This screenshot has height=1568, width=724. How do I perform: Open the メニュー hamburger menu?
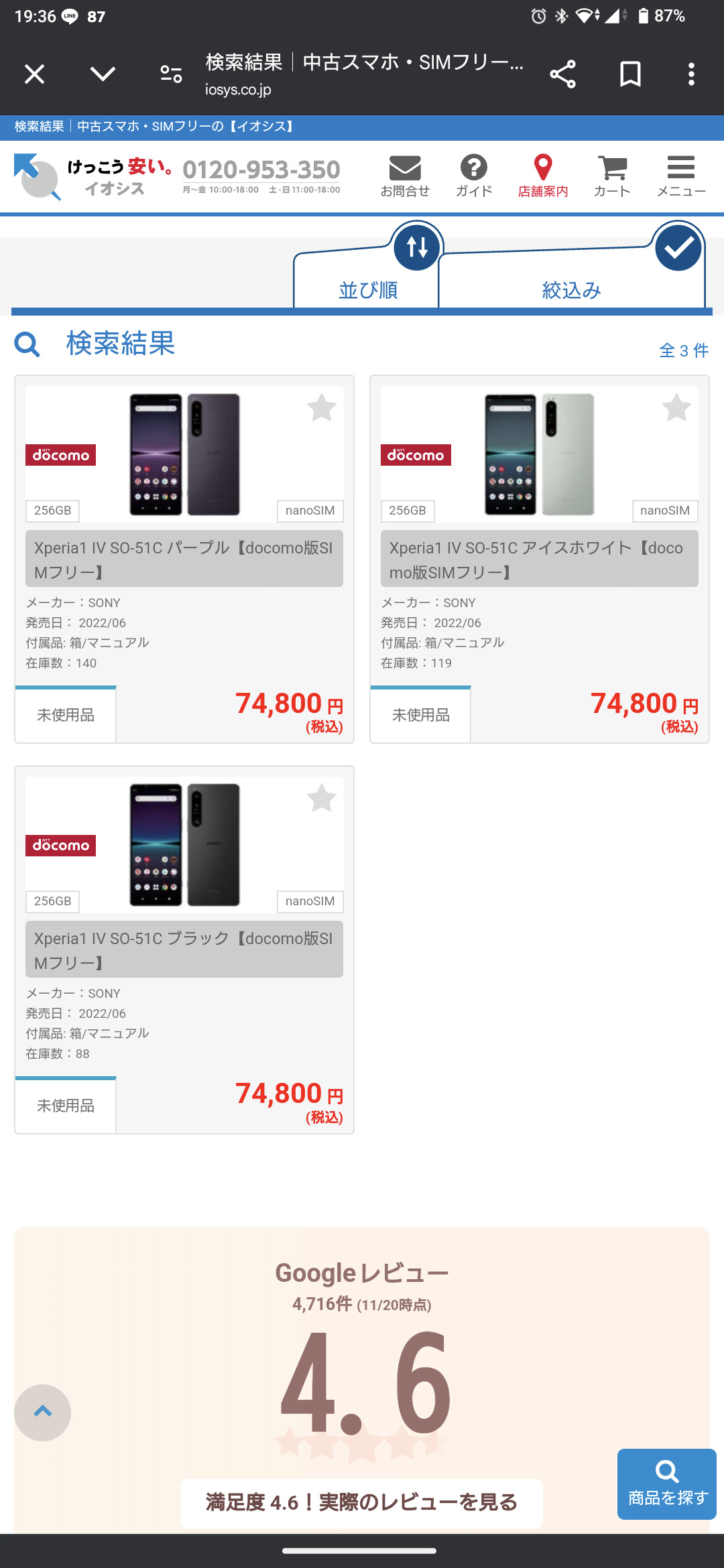(681, 177)
